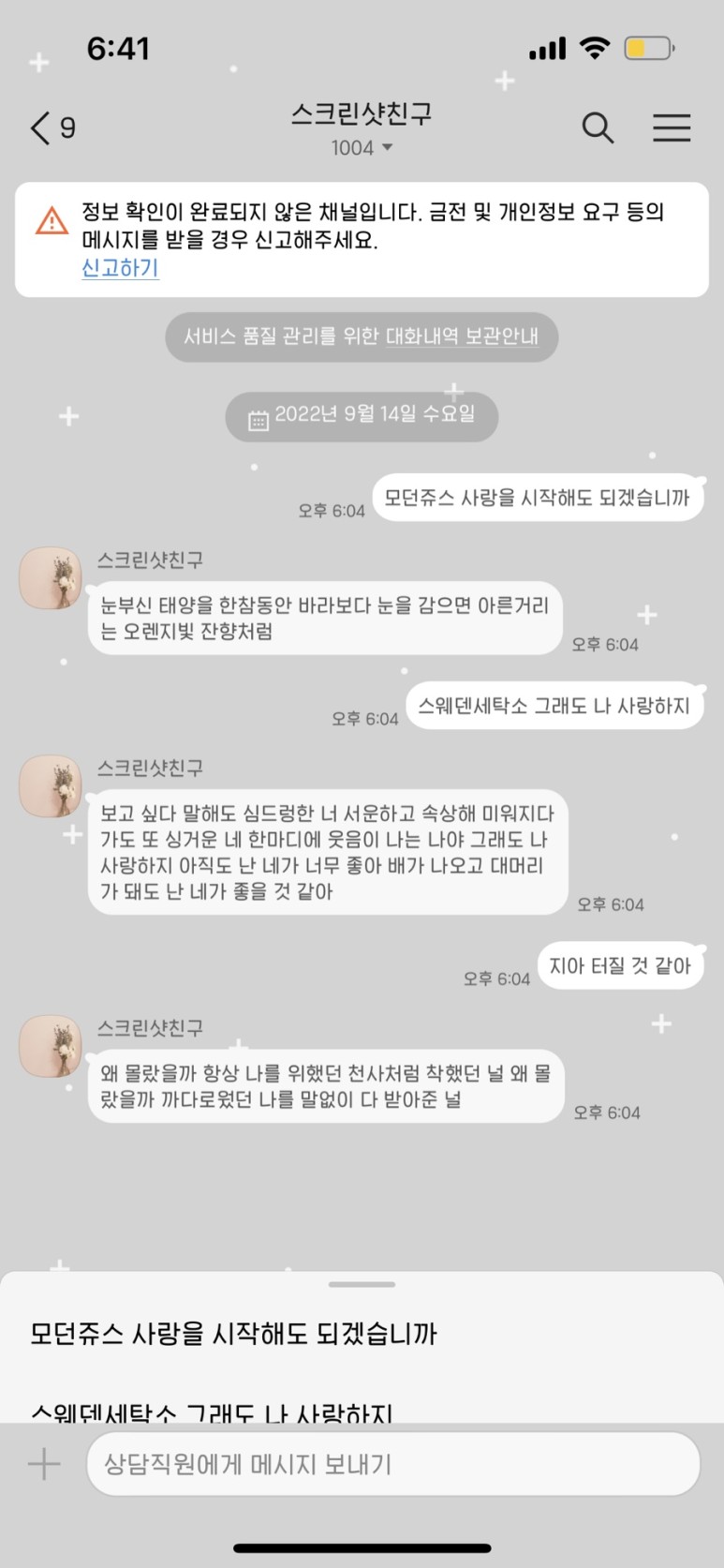
Task: Tap the bottom sheet drag handle
Action: [x=362, y=1285]
